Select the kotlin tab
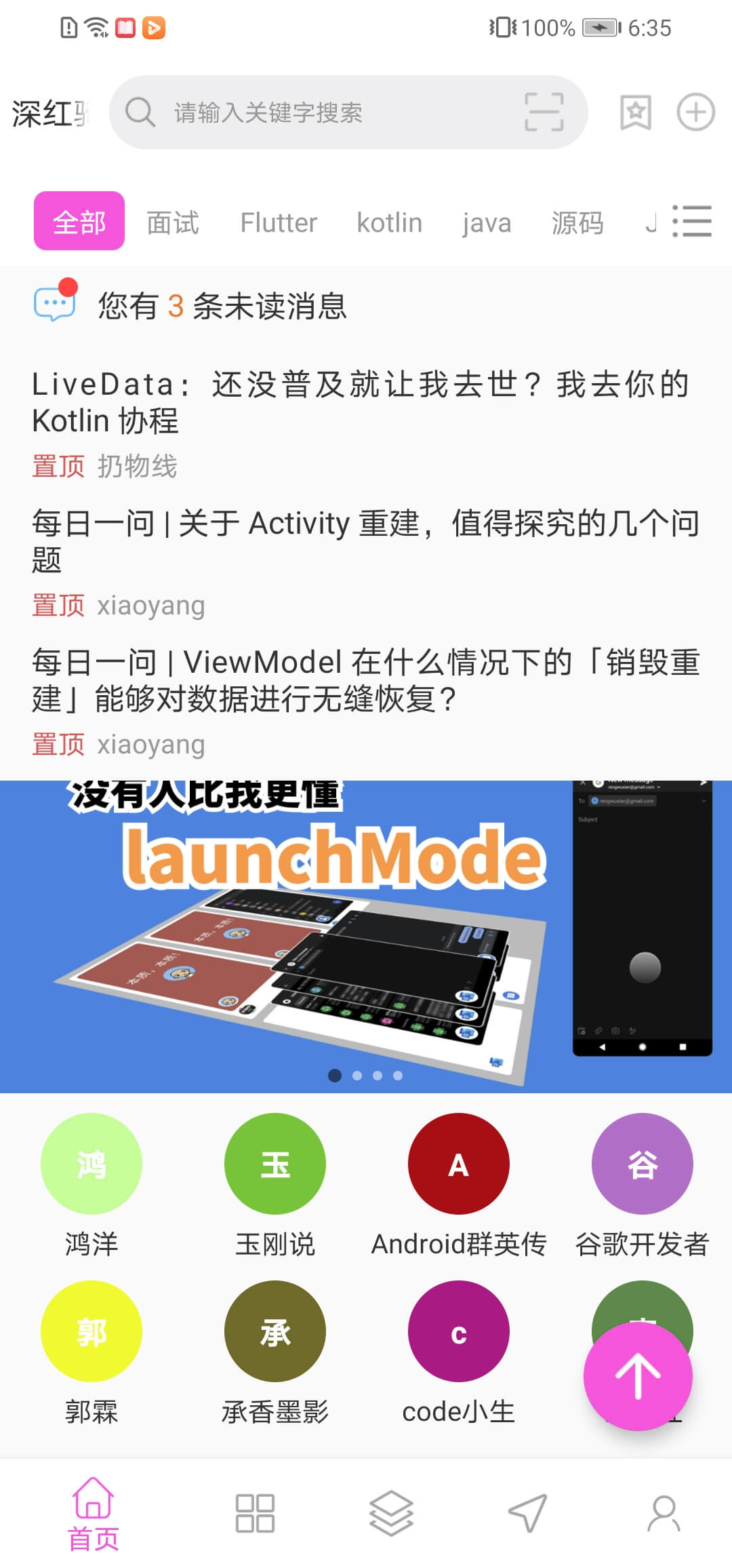This screenshot has width=732, height=1568. [389, 222]
